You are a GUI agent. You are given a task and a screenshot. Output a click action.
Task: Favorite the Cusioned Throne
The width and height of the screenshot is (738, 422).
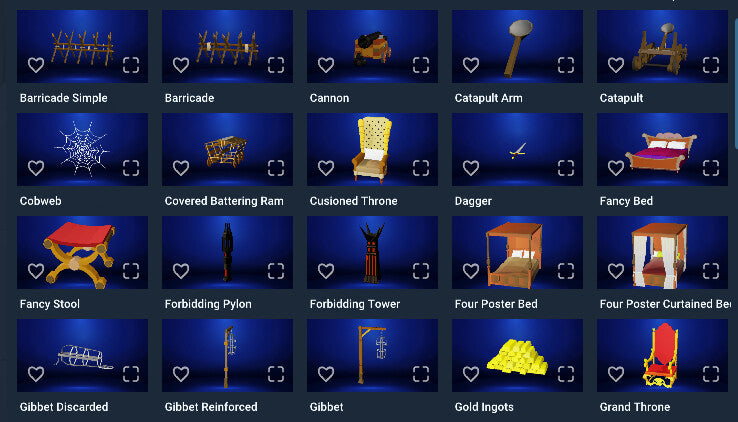click(x=326, y=168)
